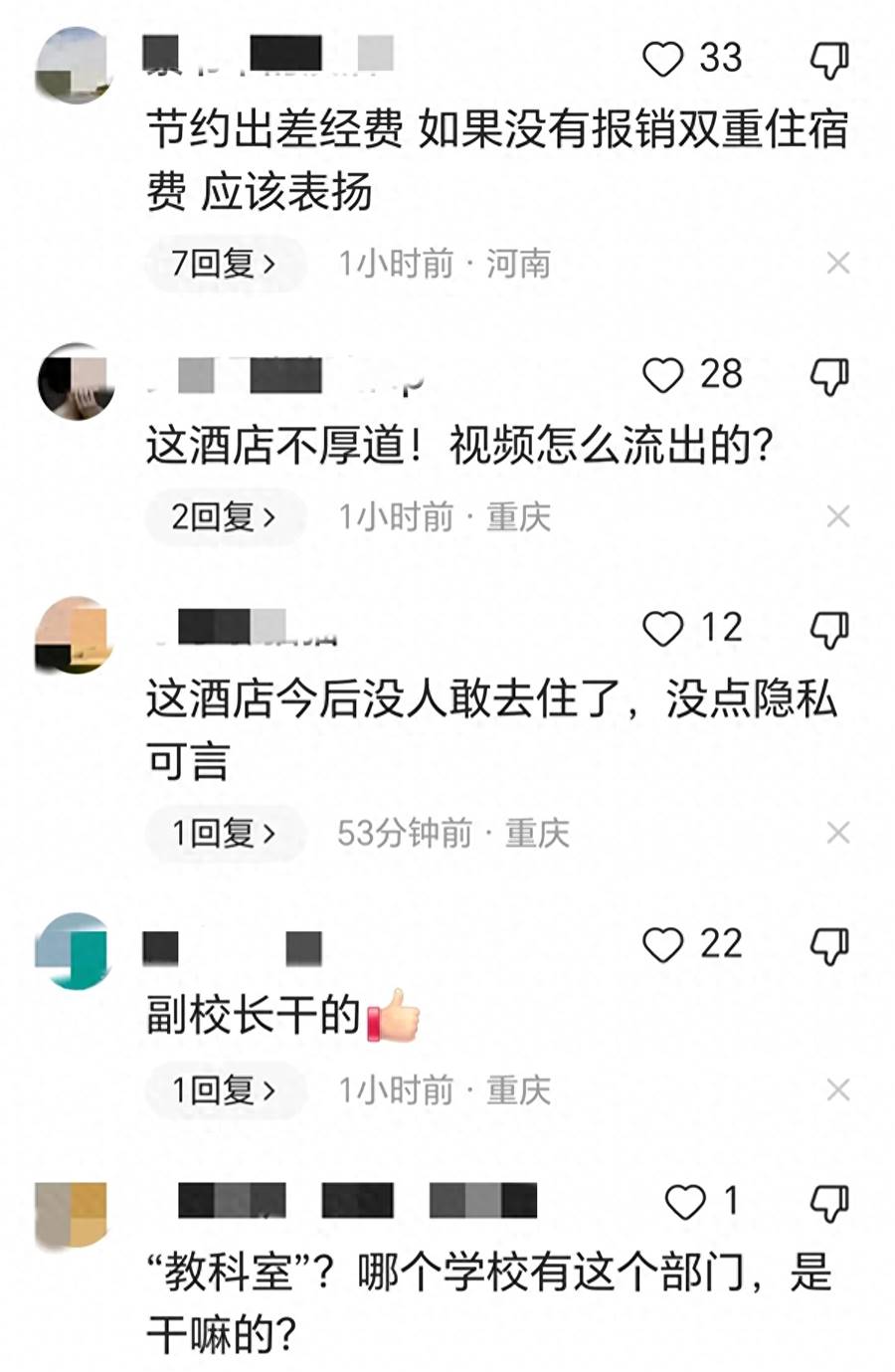Dismiss the comment from 河南

pos(838,264)
